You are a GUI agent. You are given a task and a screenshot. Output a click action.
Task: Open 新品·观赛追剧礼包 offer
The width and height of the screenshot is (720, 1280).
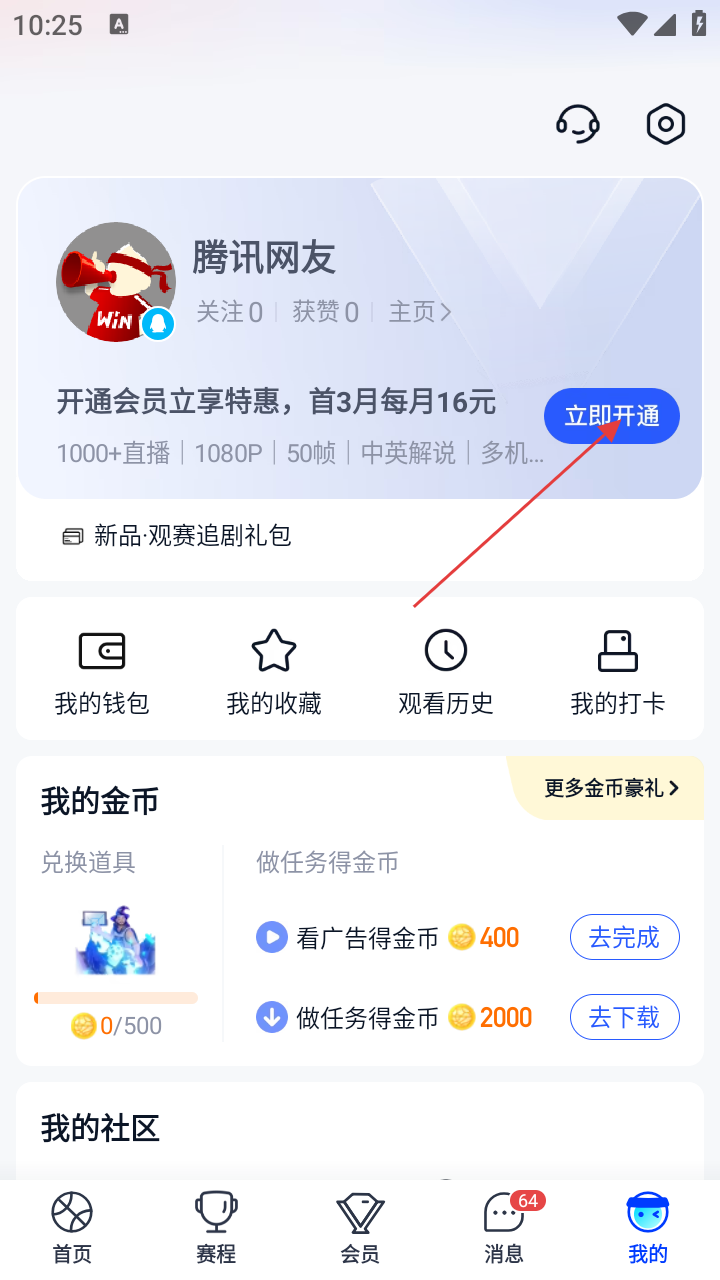[x=178, y=536]
